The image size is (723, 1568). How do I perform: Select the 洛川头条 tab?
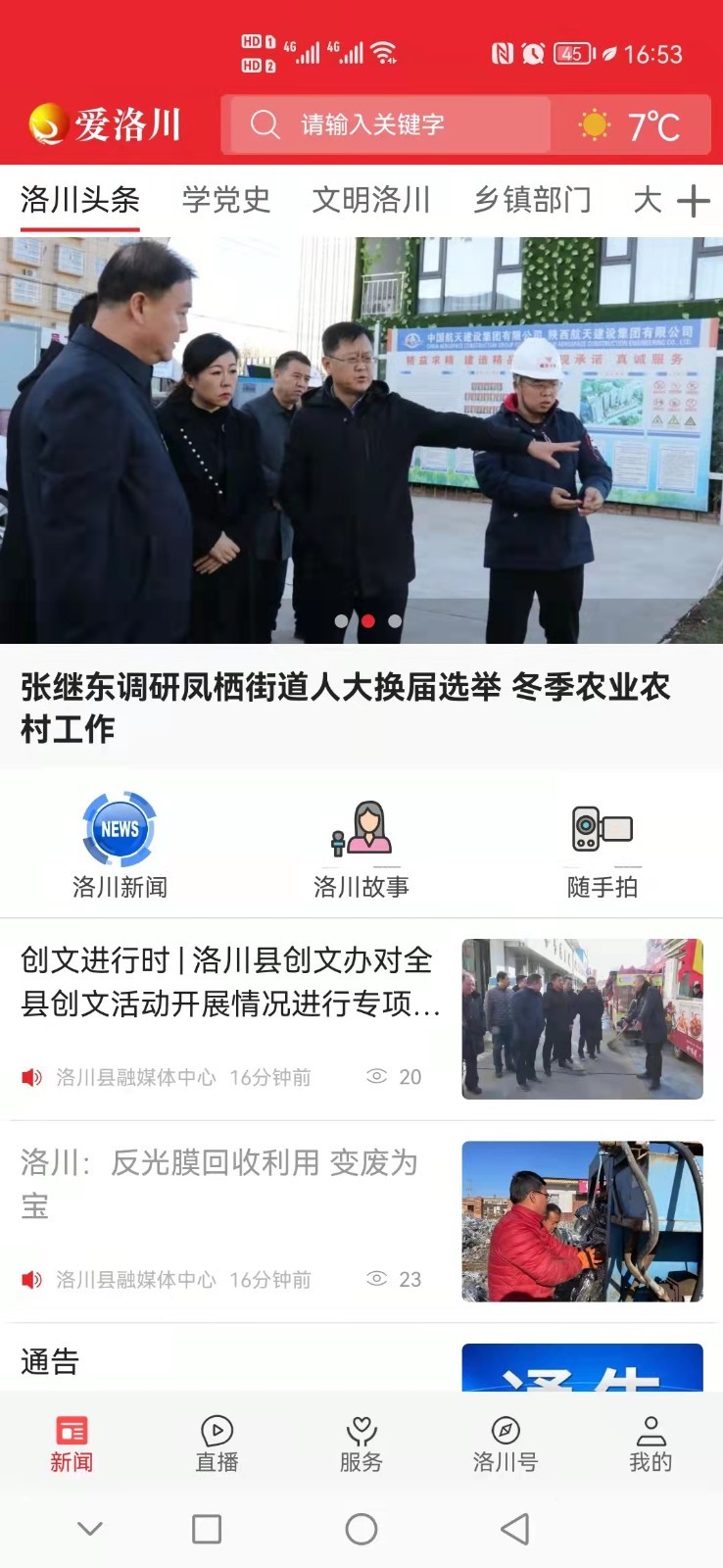pyautogui.click(x=80, y=200)
